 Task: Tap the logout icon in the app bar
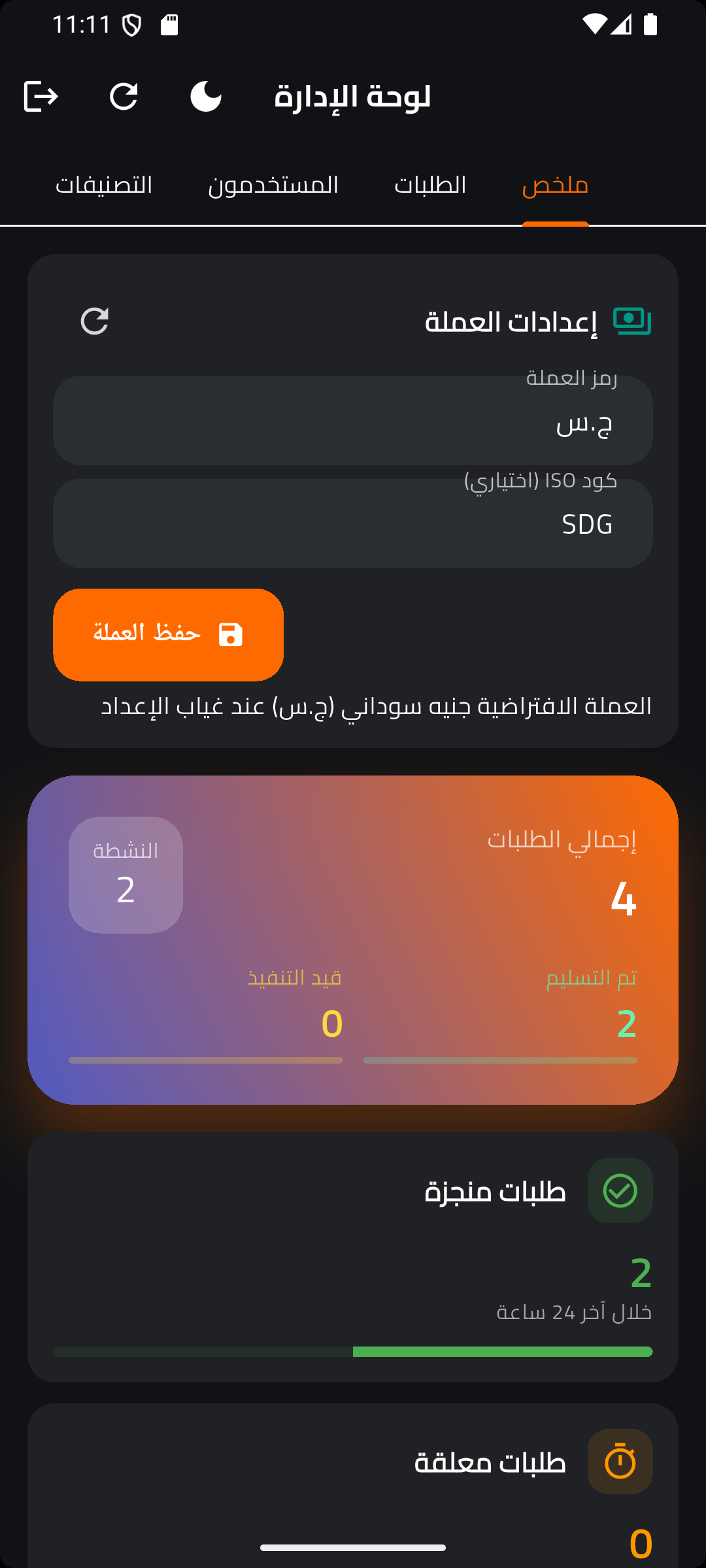tap(41, 97)
